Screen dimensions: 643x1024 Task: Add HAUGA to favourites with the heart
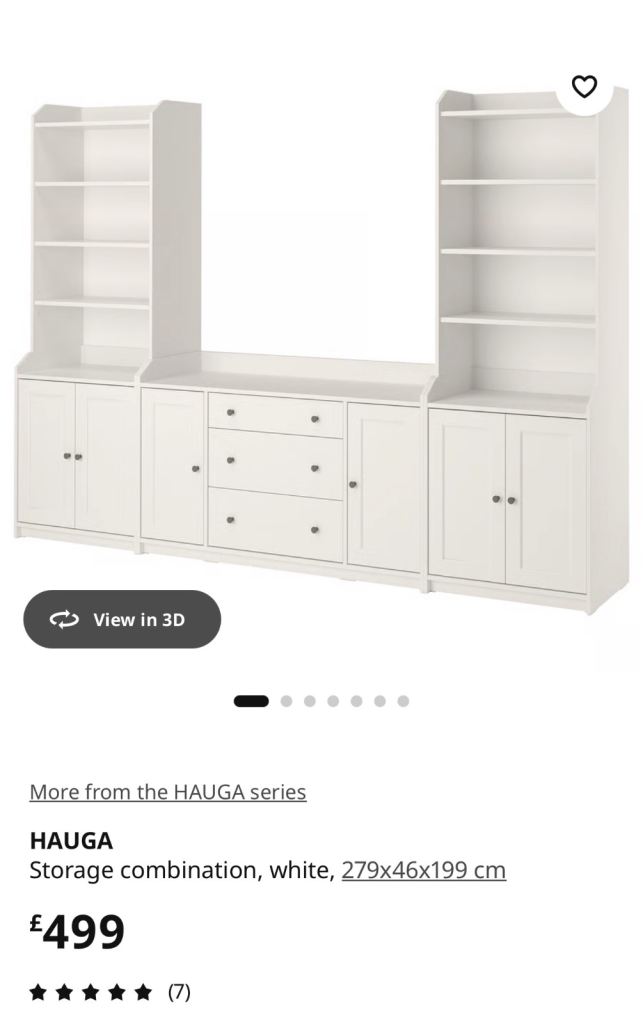click(584, 87)
